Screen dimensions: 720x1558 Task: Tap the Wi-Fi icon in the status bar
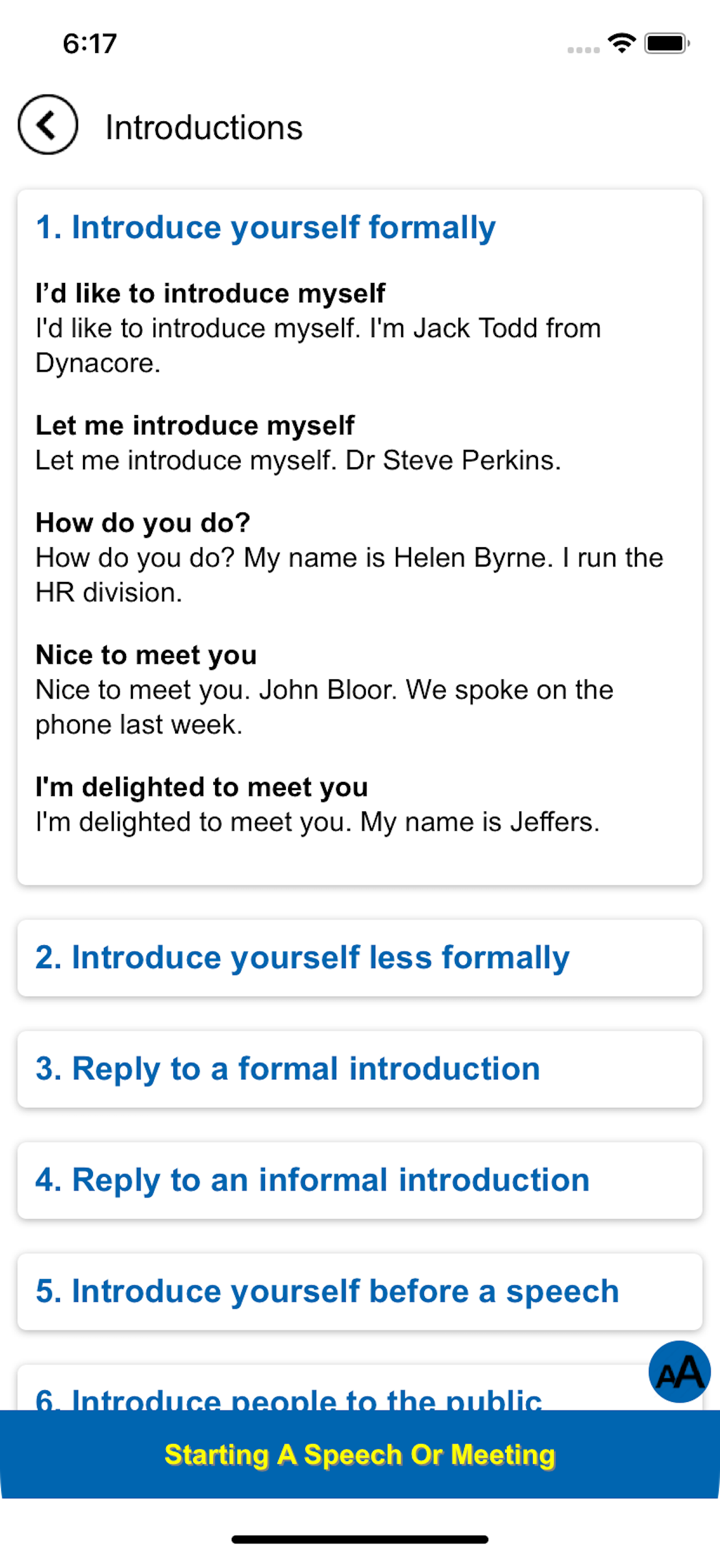pyautogui.click(x=620, y=42)
